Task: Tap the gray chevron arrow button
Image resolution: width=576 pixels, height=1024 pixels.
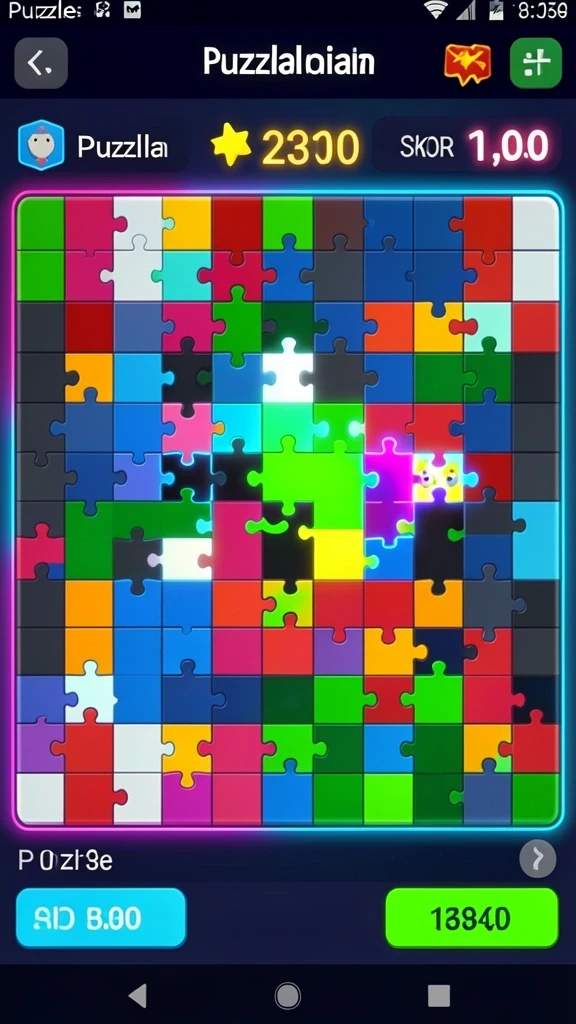Action: click(x=537, y=858)
